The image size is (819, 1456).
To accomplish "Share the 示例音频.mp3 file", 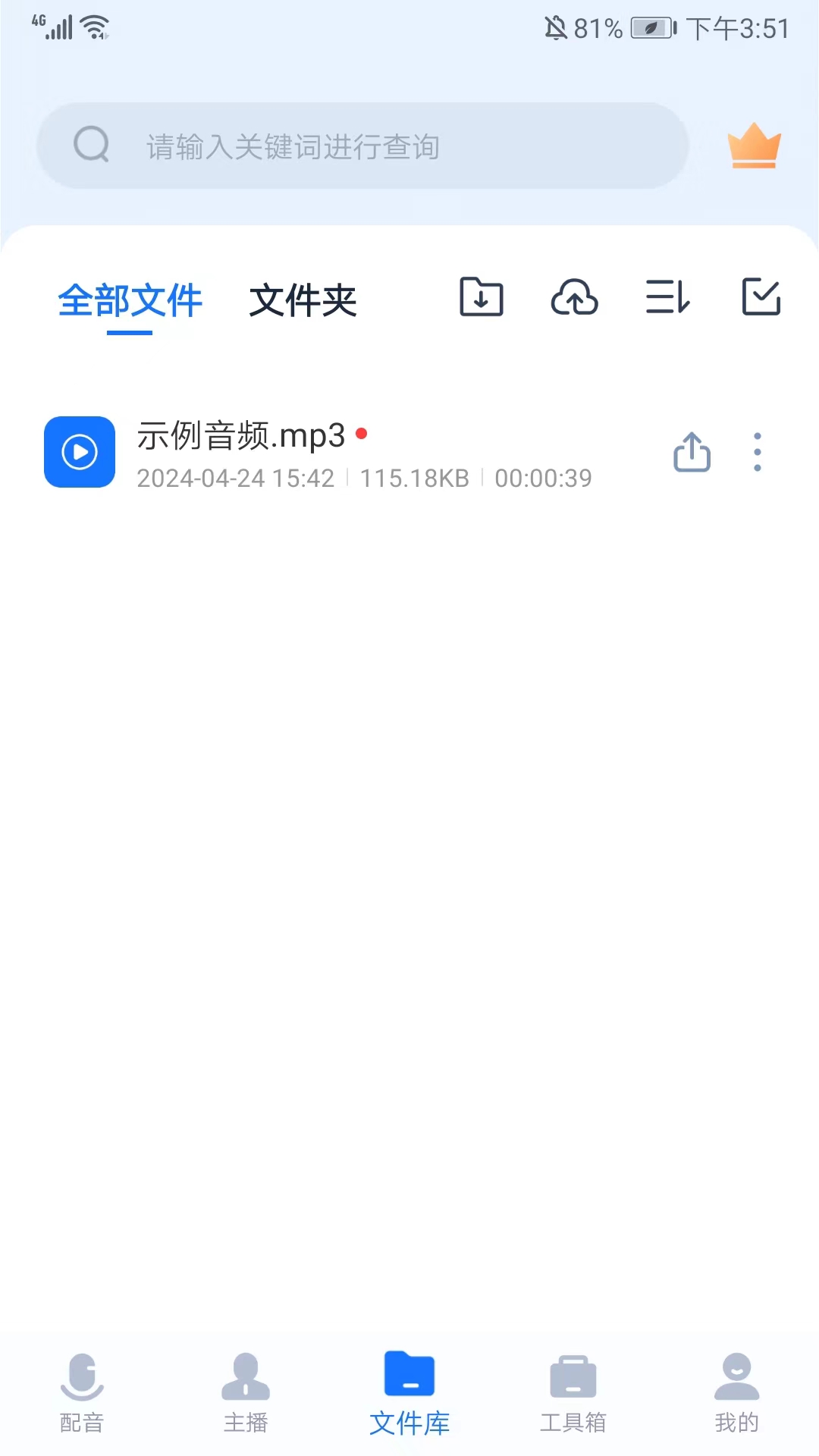I will coord(692,453).
